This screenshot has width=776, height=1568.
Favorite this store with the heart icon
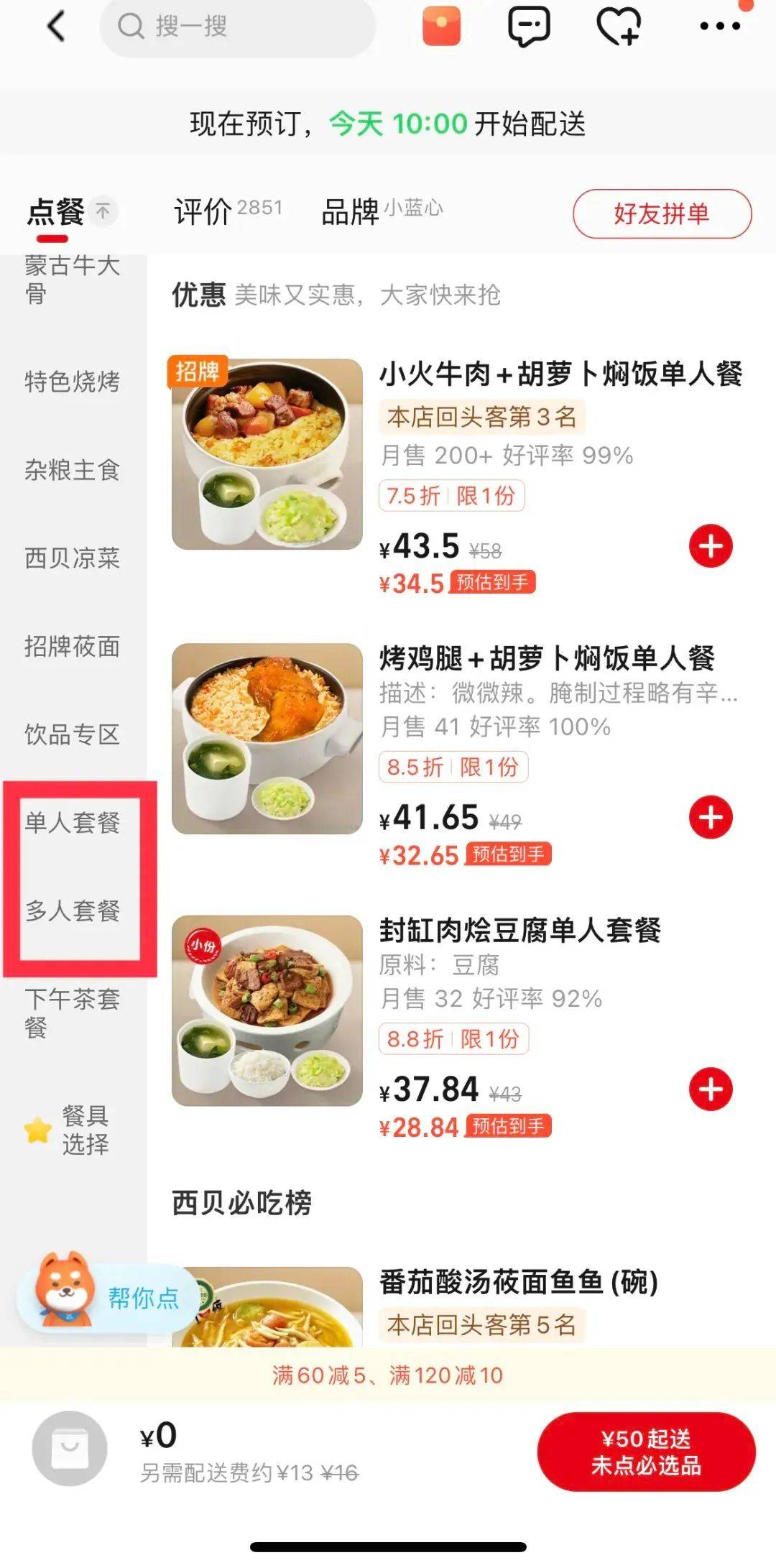[618, 27]
